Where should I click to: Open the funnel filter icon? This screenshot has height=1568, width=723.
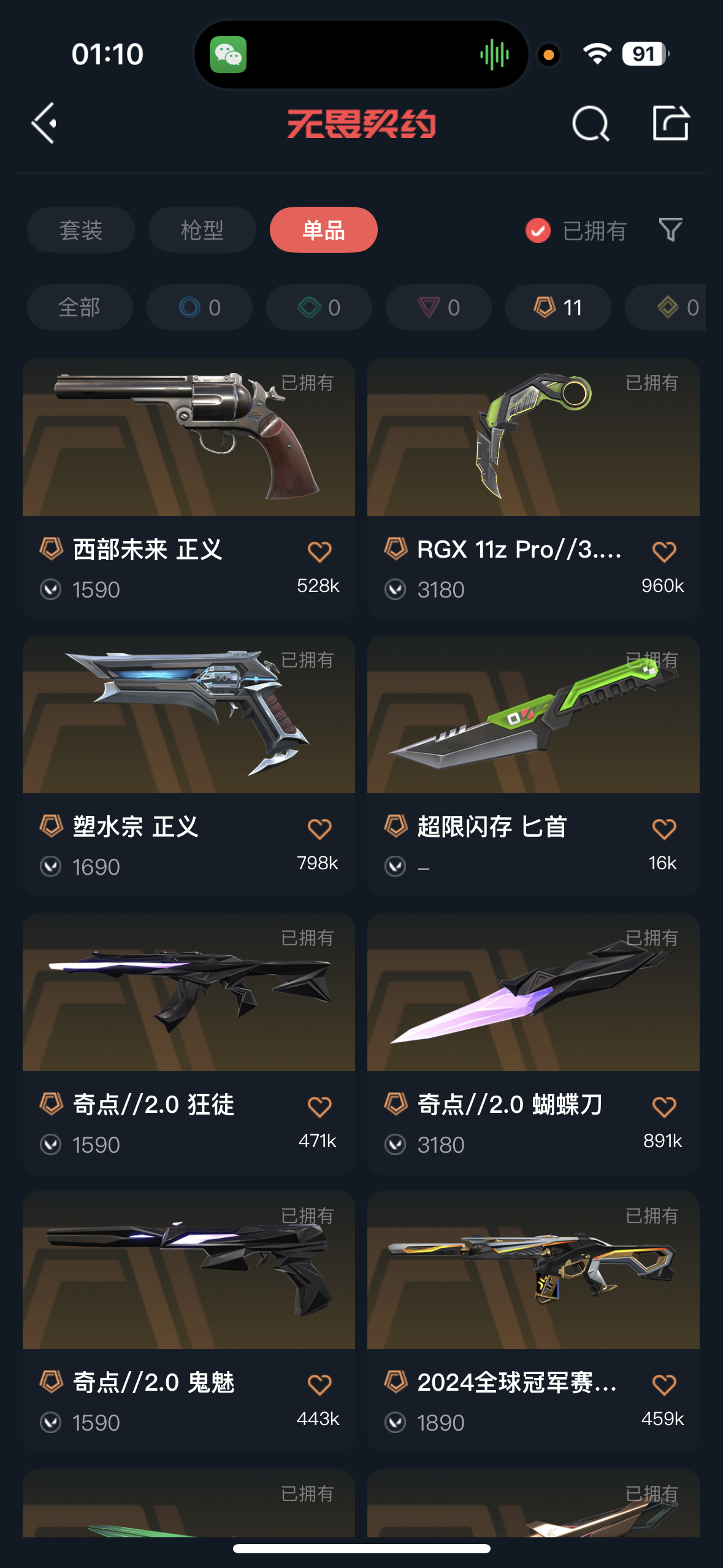point(670,230)
